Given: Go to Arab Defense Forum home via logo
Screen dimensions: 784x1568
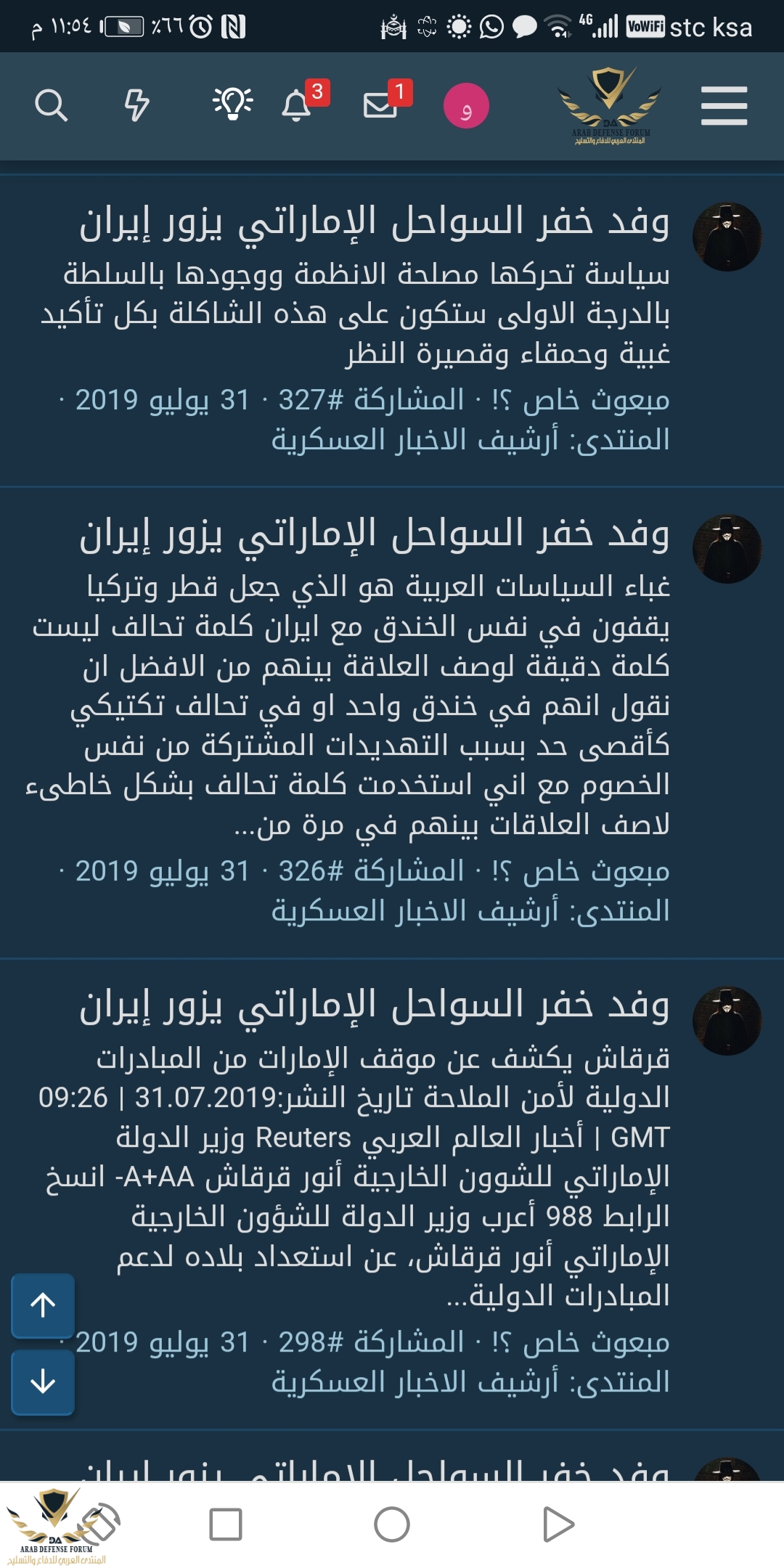Looking at the screenshot, I should [609, 106].
